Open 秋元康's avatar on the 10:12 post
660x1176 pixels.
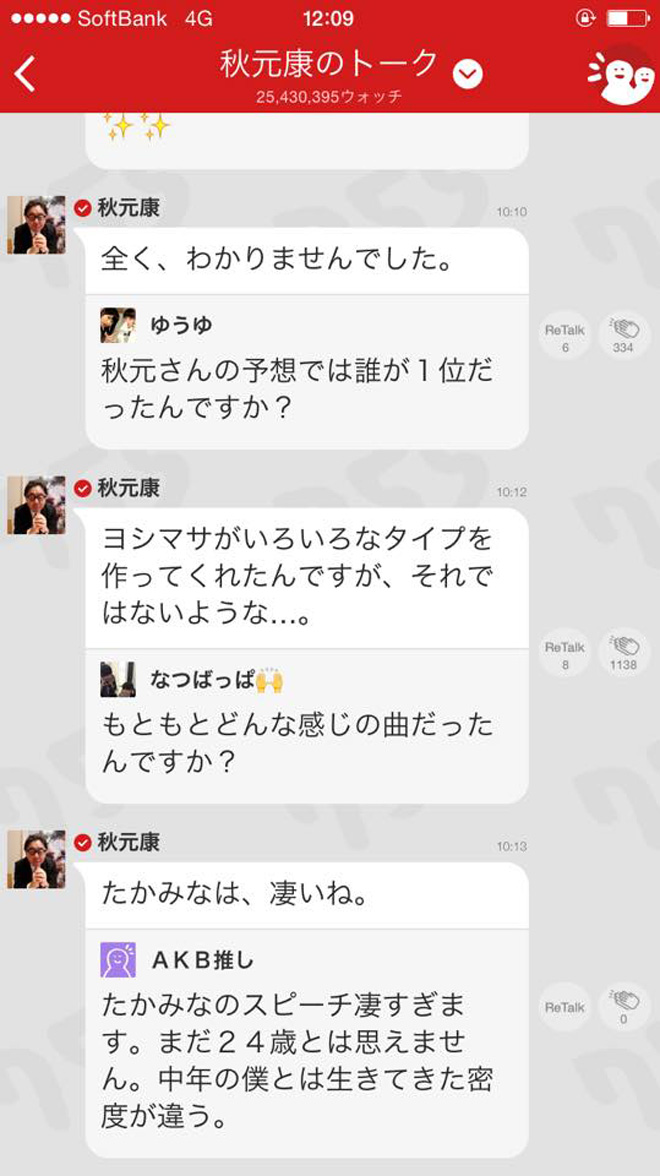pos(37,505)
